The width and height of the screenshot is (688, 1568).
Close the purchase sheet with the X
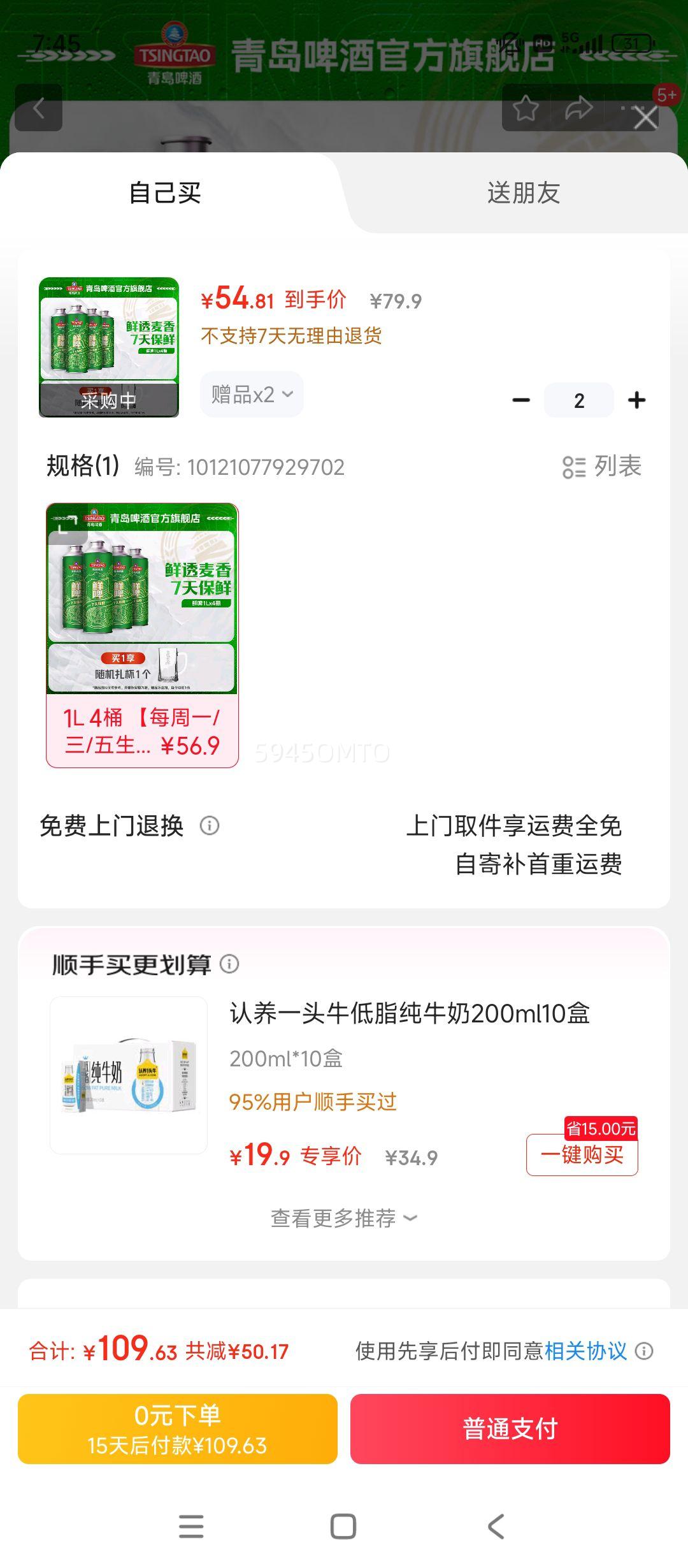tap(645, 118)
